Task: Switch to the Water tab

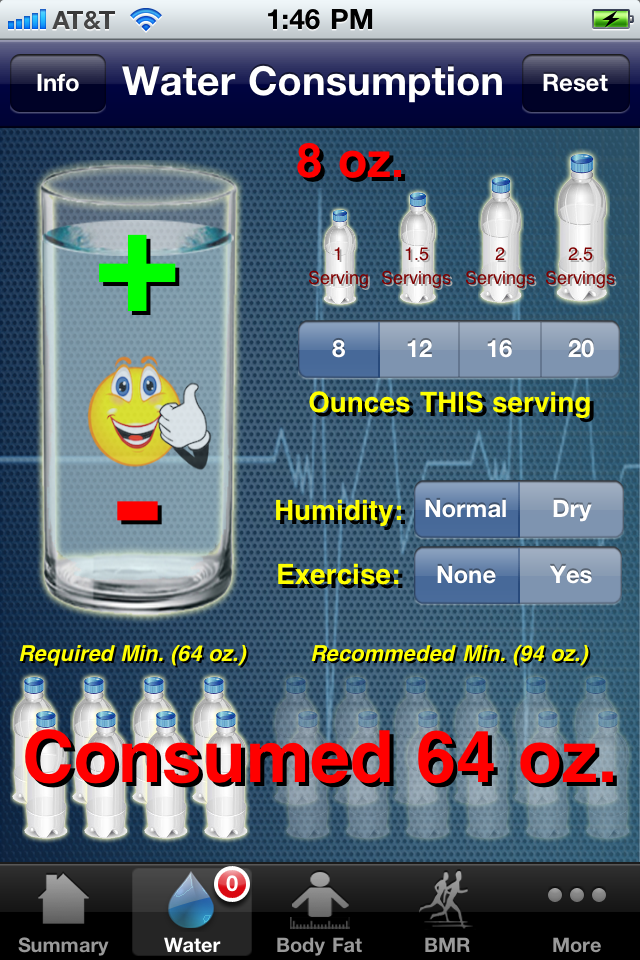Action: (x=192, y=913)
